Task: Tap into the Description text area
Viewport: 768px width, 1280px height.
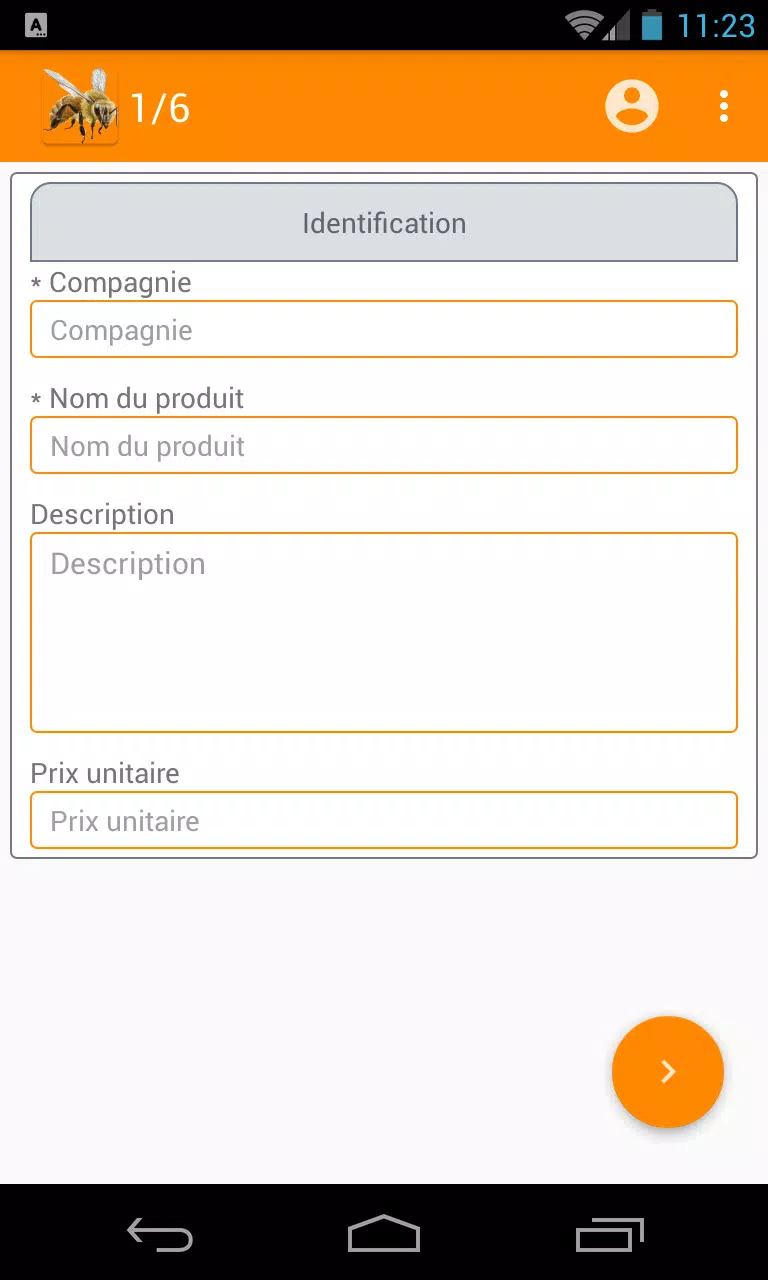Action: pyautogui.click(x=384, y=632)
